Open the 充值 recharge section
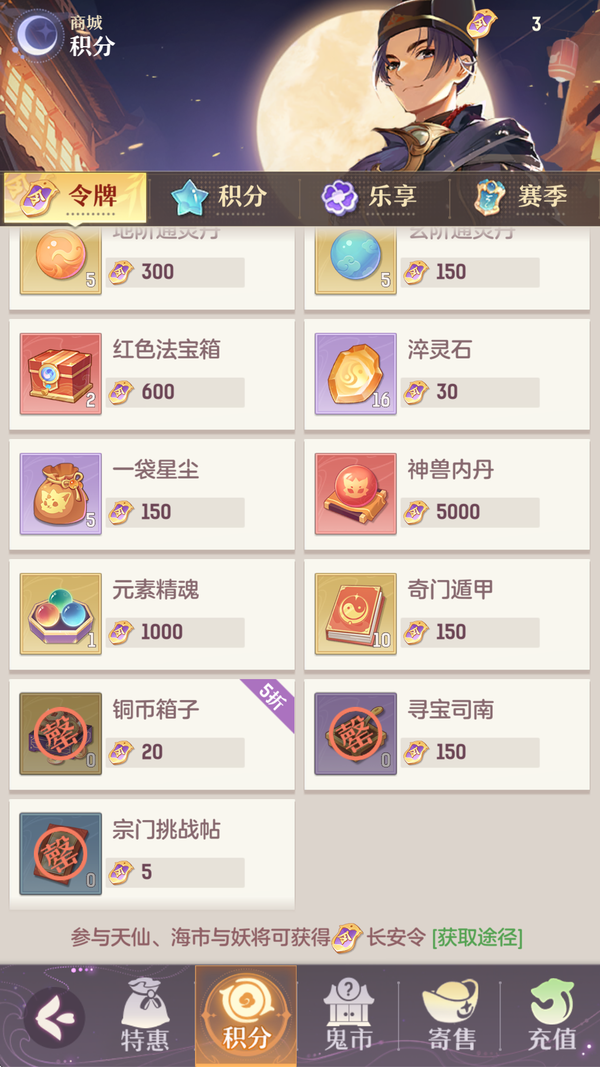 (552, 1017)
